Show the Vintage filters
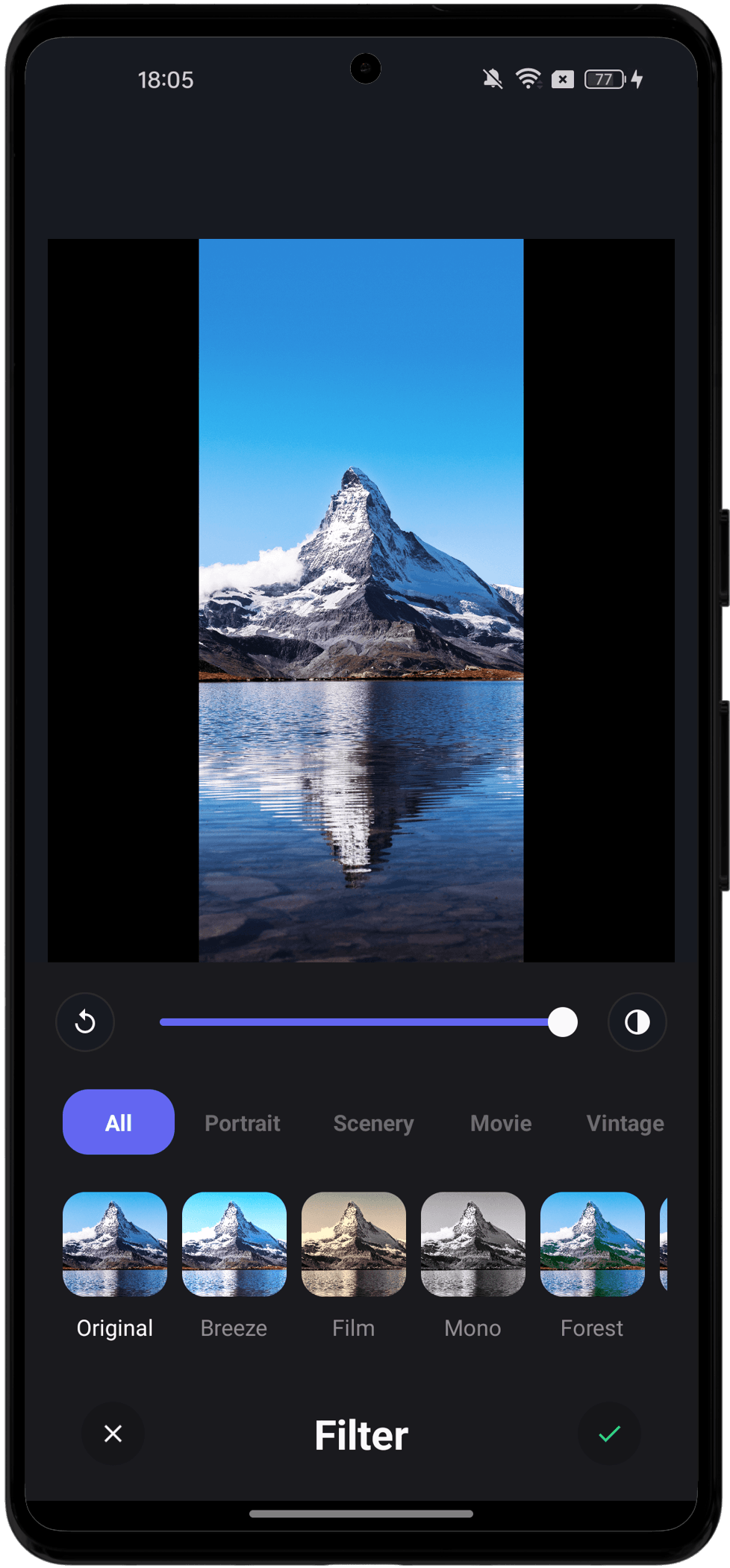 625,1123
